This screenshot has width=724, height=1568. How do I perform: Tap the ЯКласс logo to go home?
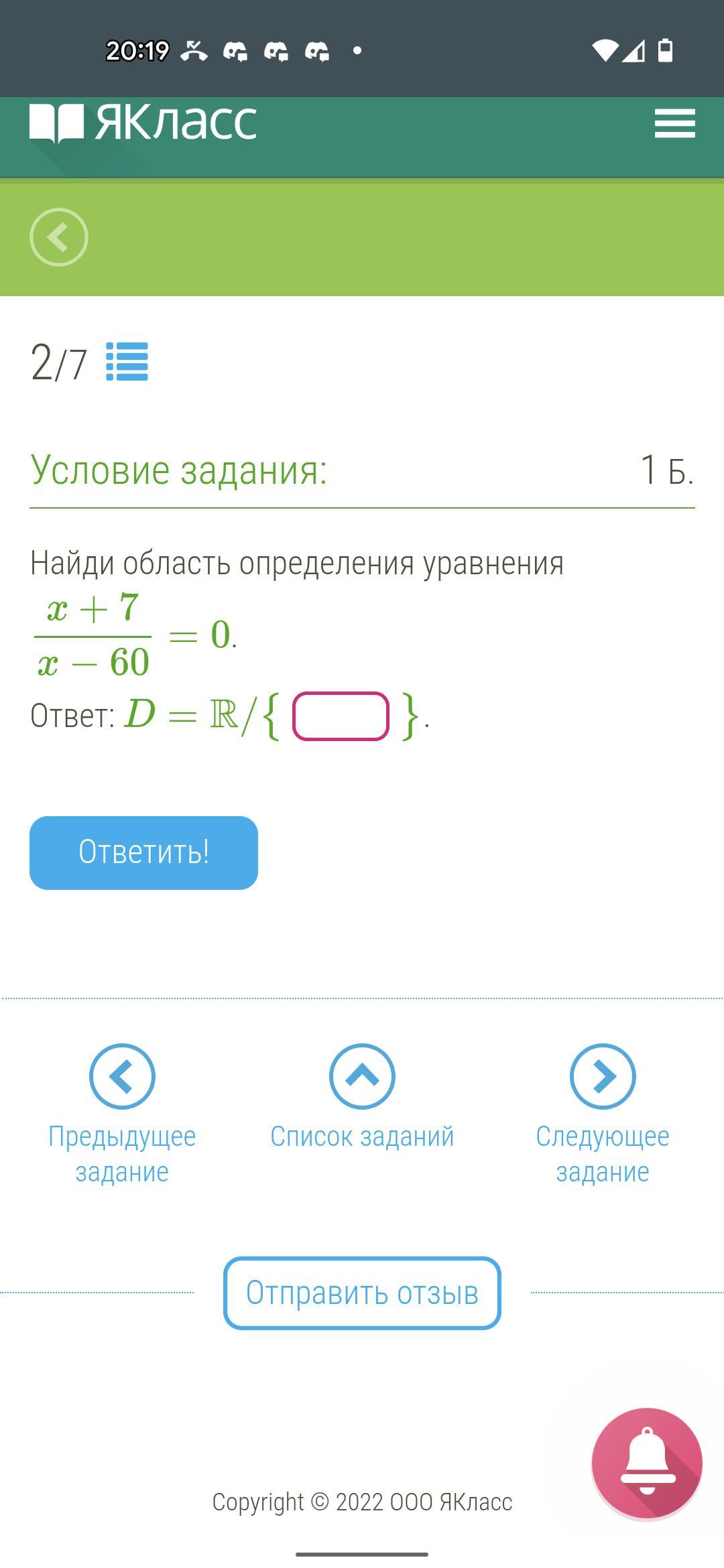[x=143, y=123]
